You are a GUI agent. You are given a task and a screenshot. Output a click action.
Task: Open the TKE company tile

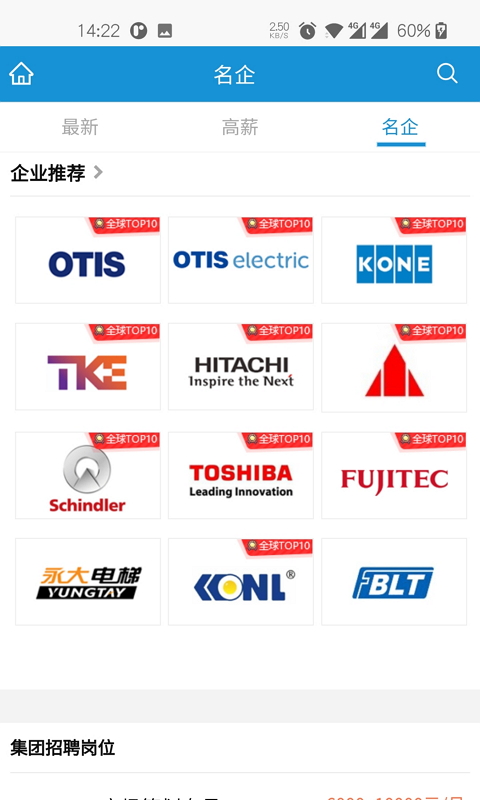click(x=88, y=367)
